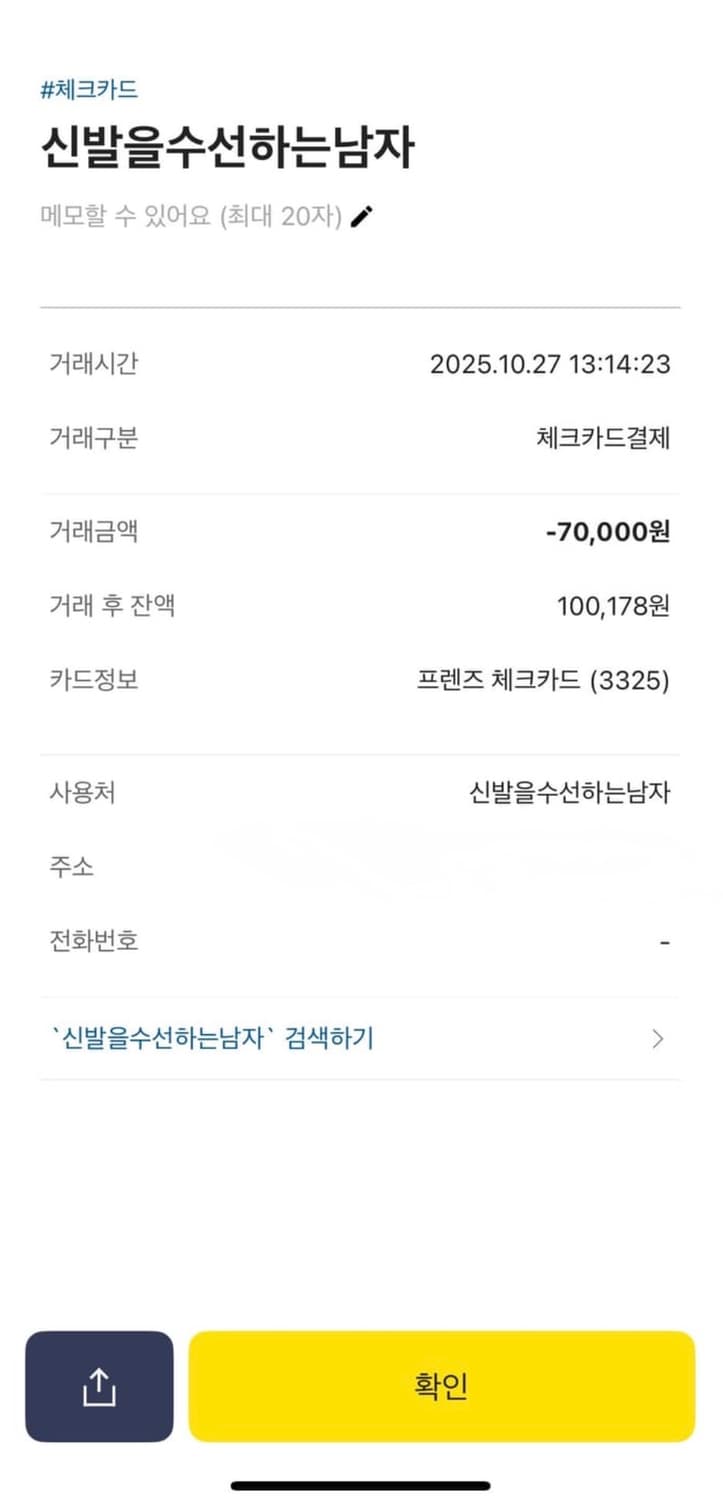723x1500 pixels.
Task: Tap the 거래시간 timestamp value
Action: point(553,364)
